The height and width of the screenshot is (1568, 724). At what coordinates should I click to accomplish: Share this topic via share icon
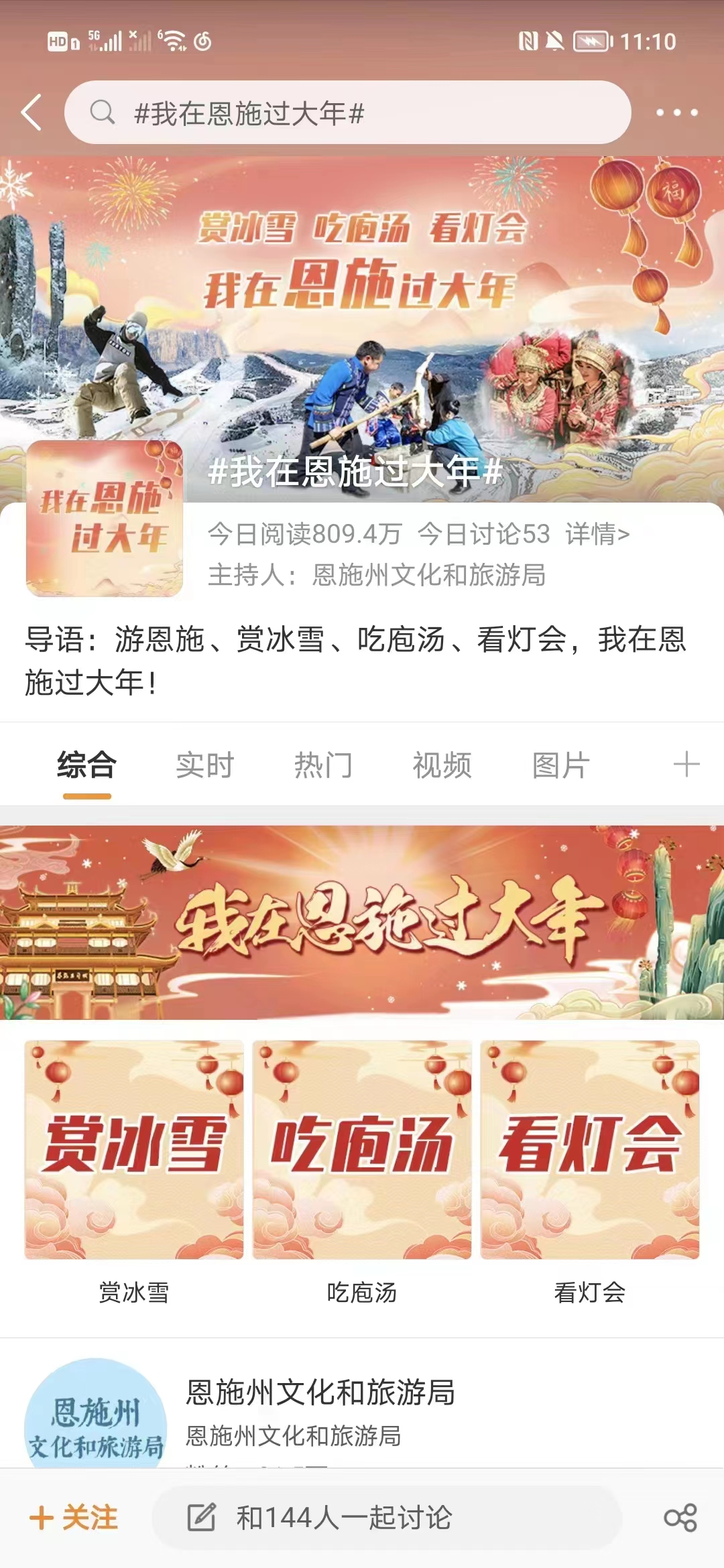680,1518
